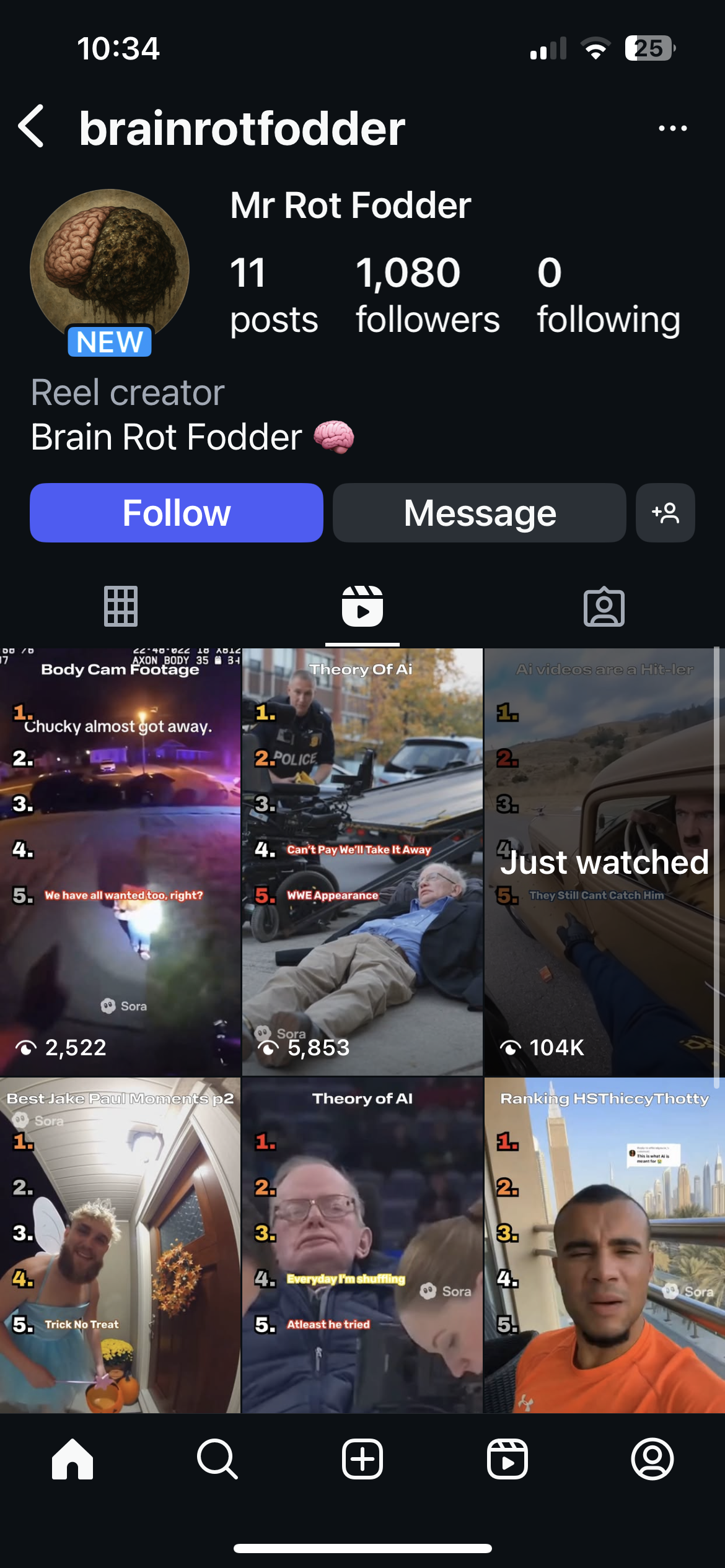Open the reel captioned Atleast he tried
The height and width of the screenshot is (1568, 725).
coord(362,1245)
